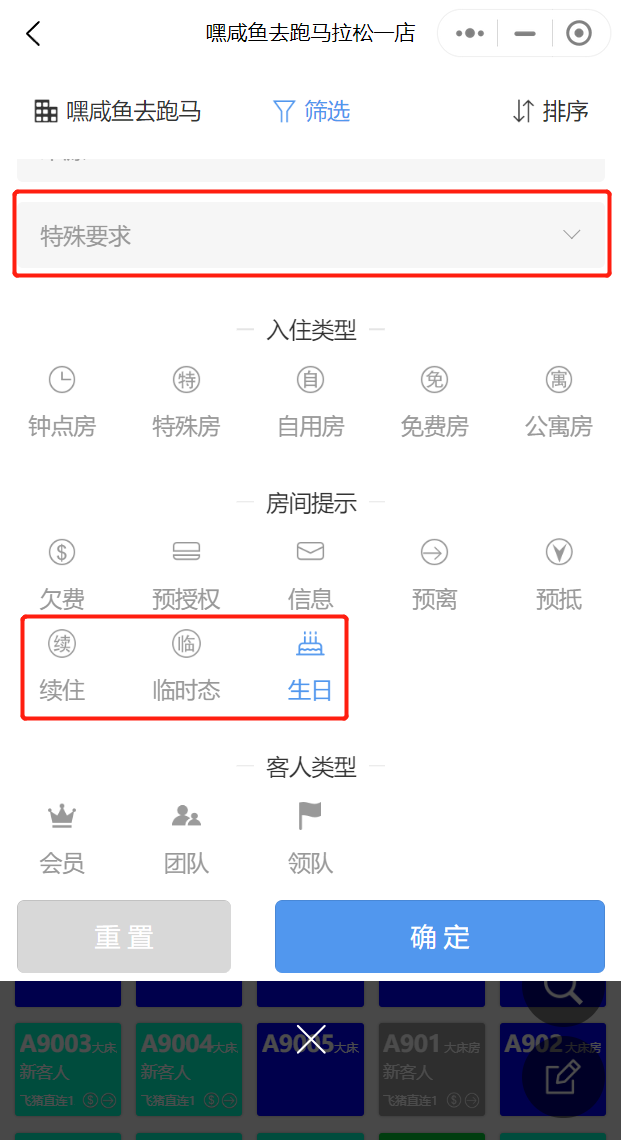Select the 钟点房 check-in type
This screenshot has width=621, height=1140.
click(x=62, y=402)
